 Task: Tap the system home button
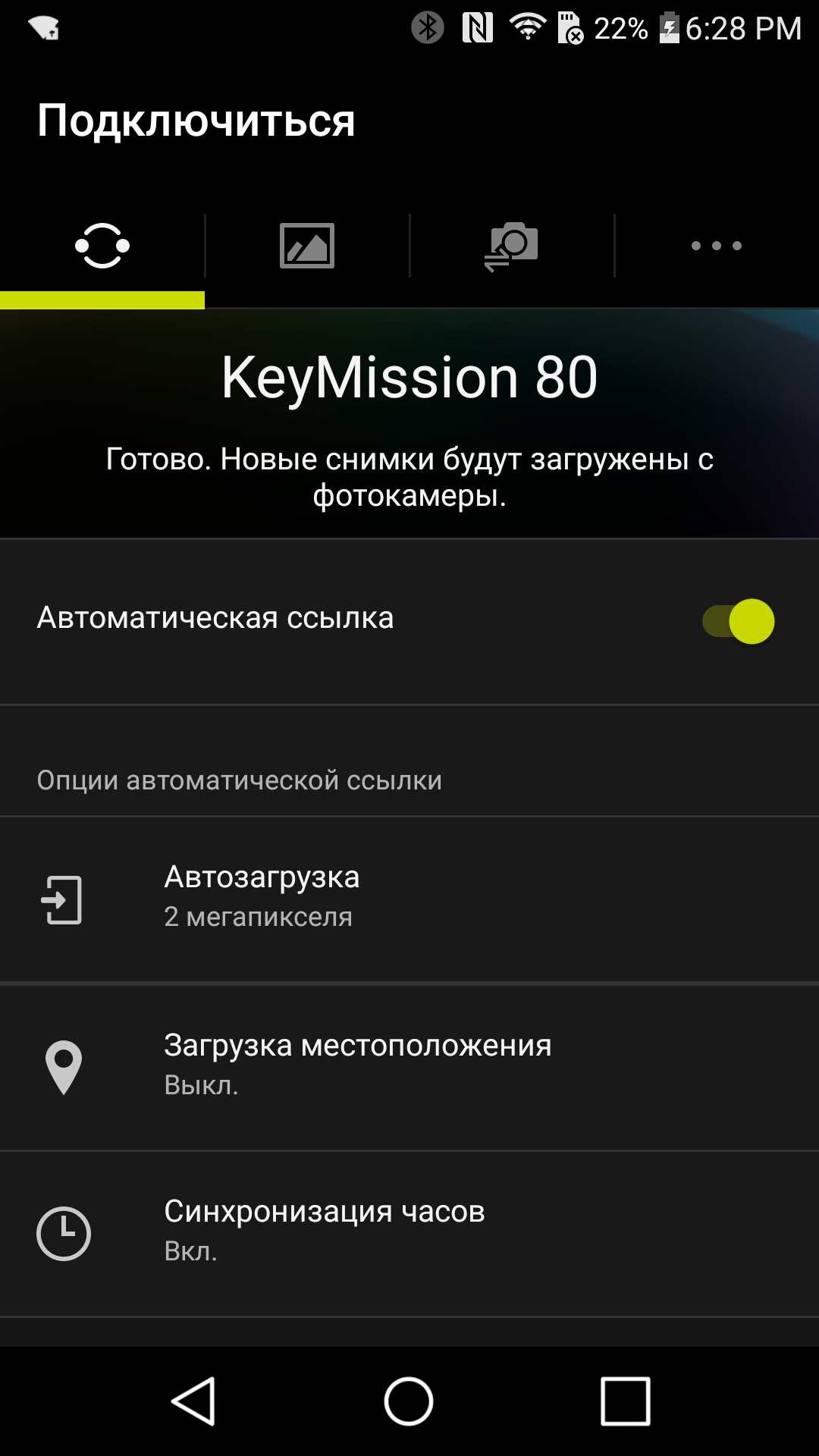point(409,1401)
